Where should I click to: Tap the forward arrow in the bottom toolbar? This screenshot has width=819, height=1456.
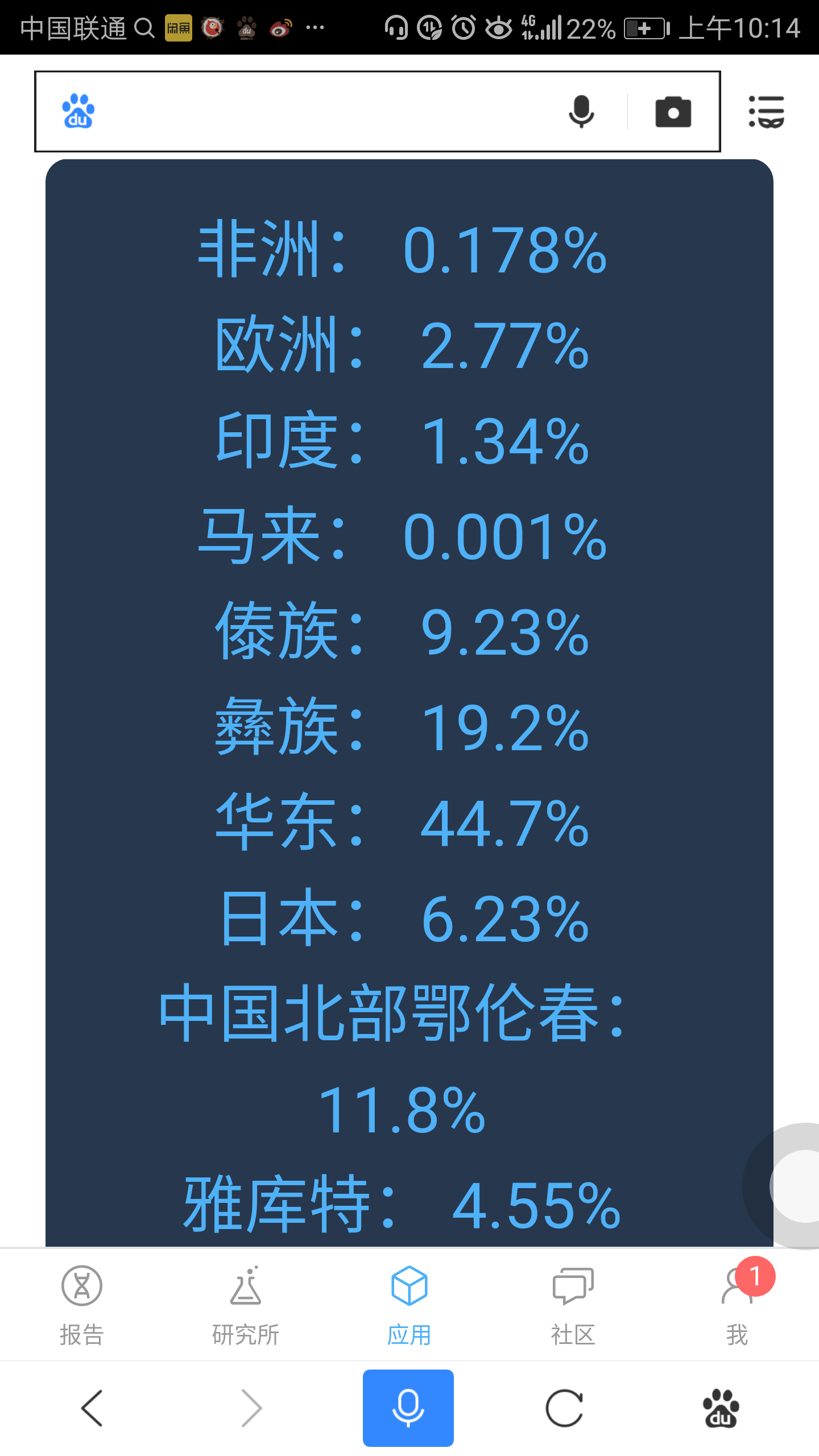click(251, 1408)
